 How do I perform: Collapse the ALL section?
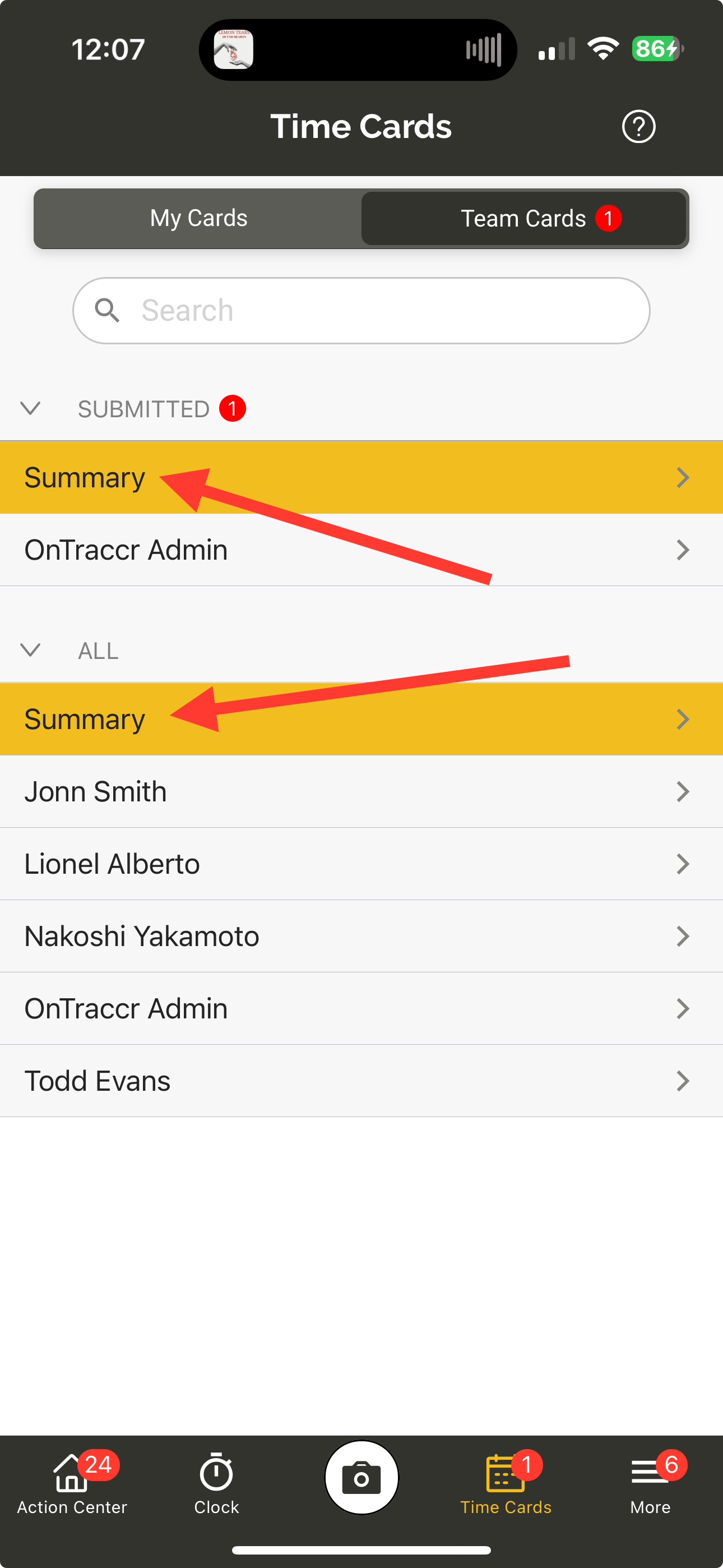[x=30, y=650]
